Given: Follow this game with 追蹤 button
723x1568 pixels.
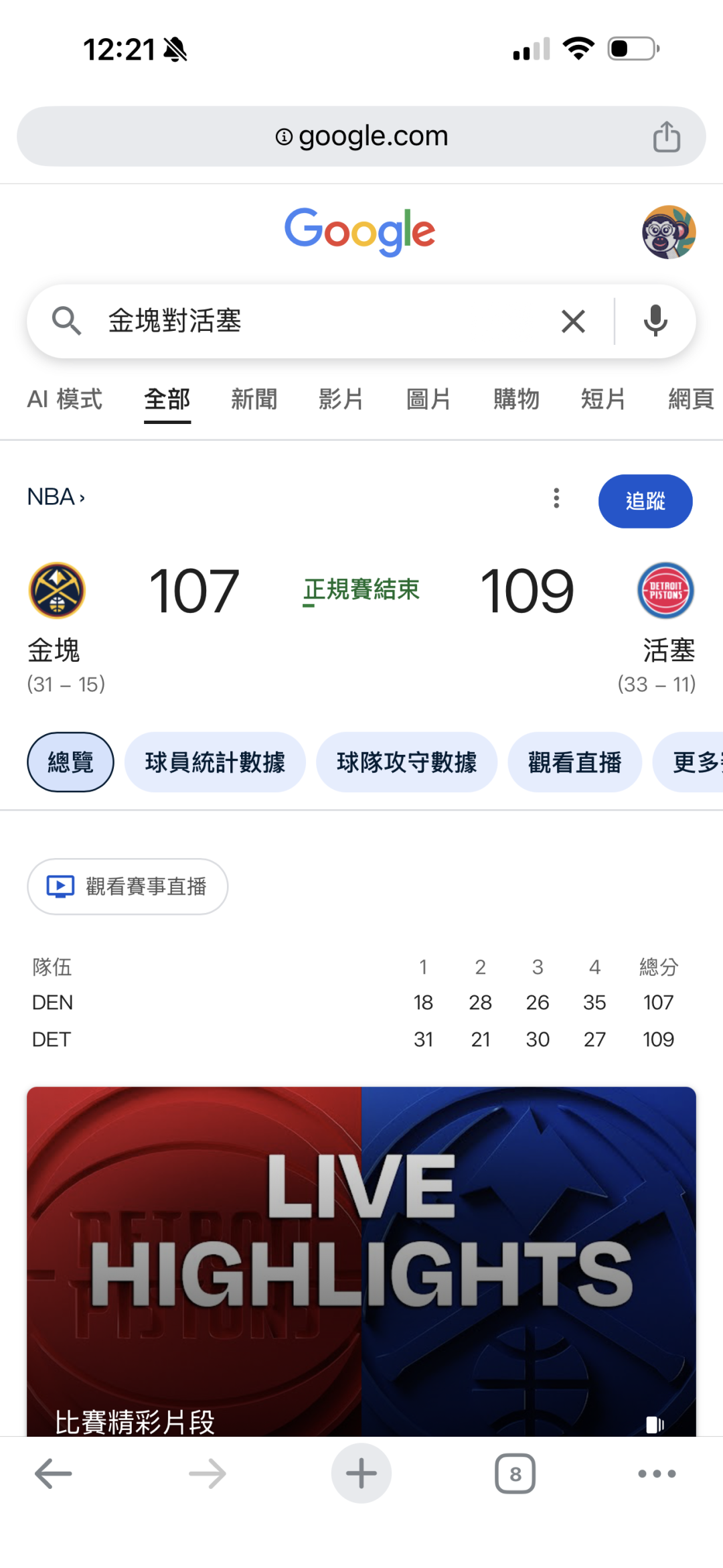Looking at the screenshot, I should tap(645, 501).
